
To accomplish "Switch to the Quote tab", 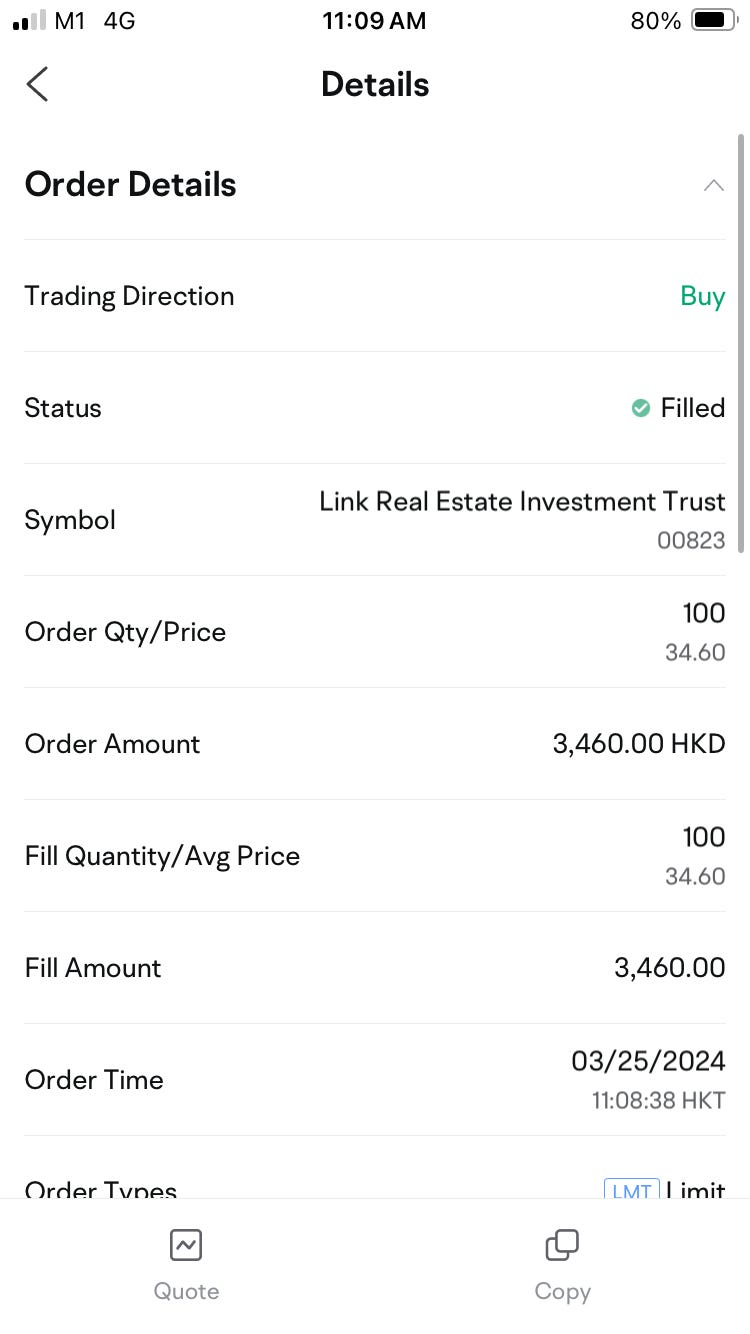I will [x=186, y=1263].
